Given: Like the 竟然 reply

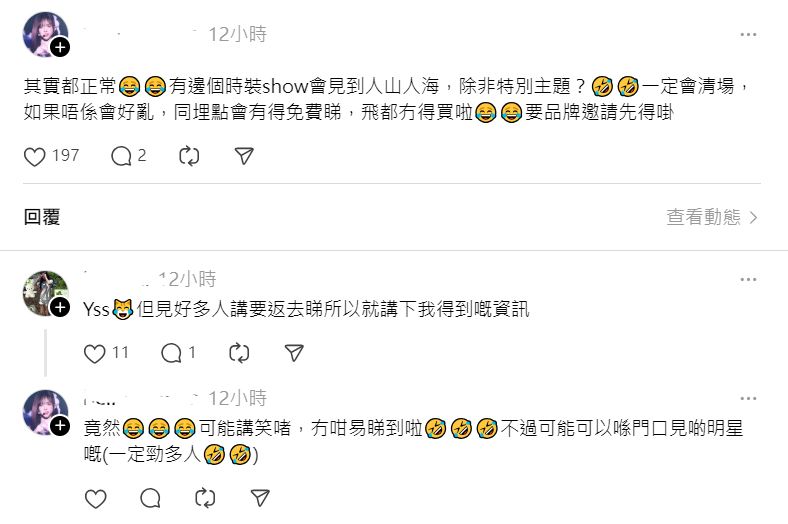Looking at the screenshot, I should click(x=95, y=498).
